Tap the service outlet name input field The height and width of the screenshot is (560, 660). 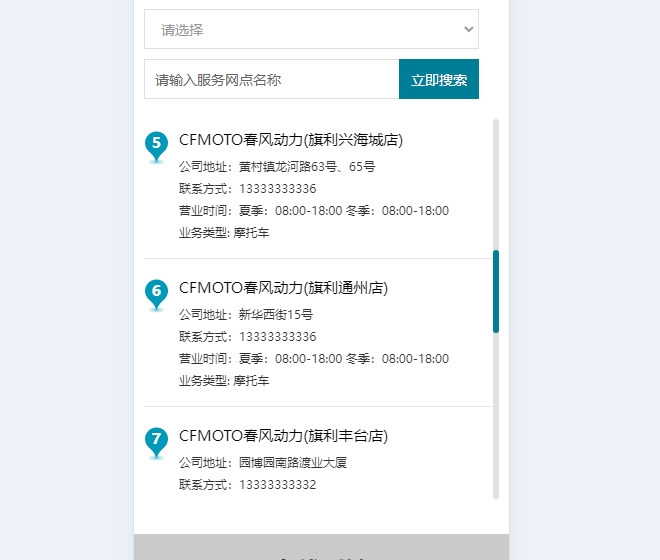271,80
